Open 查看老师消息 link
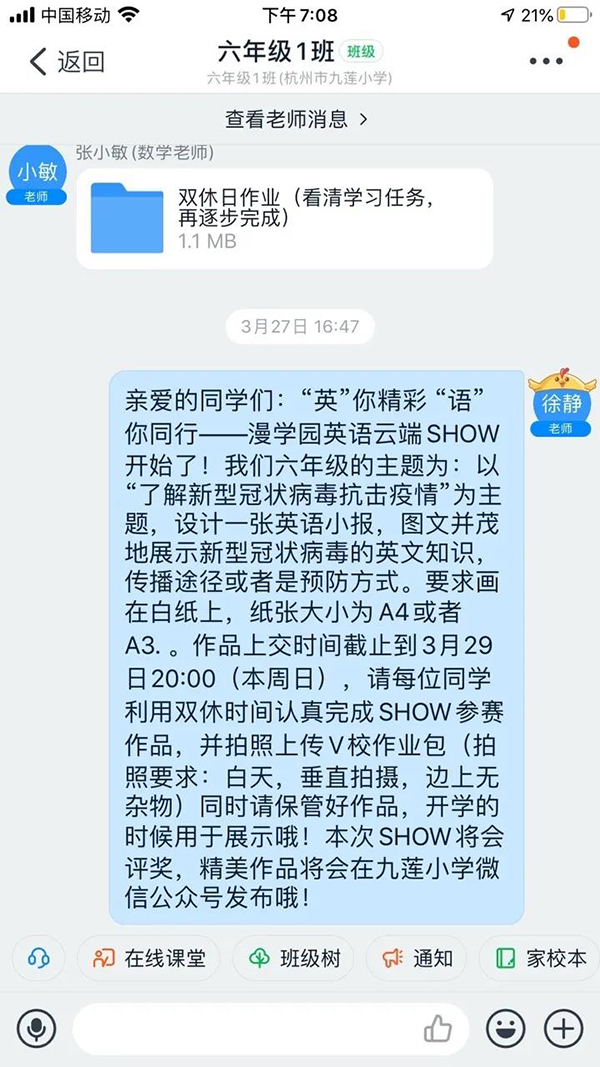This screenshot has height=1067, width=600. click(x=297, y=119)
